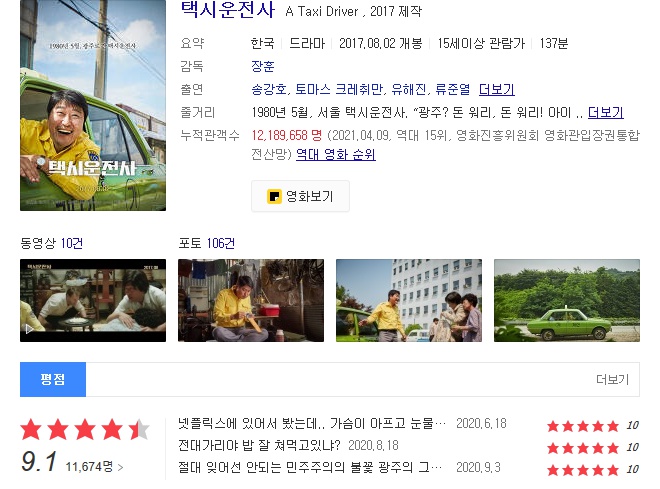
Task: Play the video thumbnail under 동영상 10건
Action: [x=93, y=300]
